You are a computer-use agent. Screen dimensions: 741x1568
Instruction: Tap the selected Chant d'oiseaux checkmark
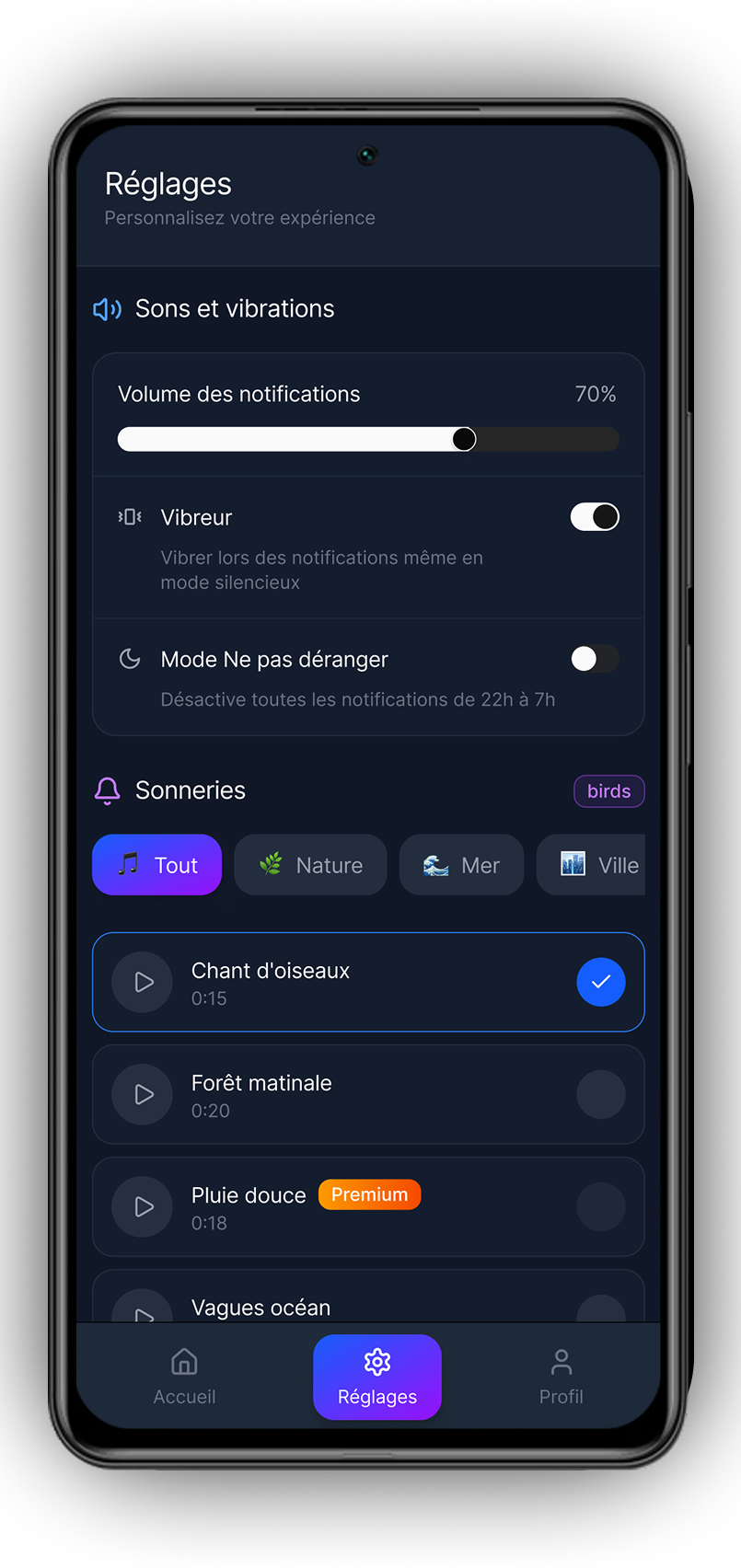[600, 982]
